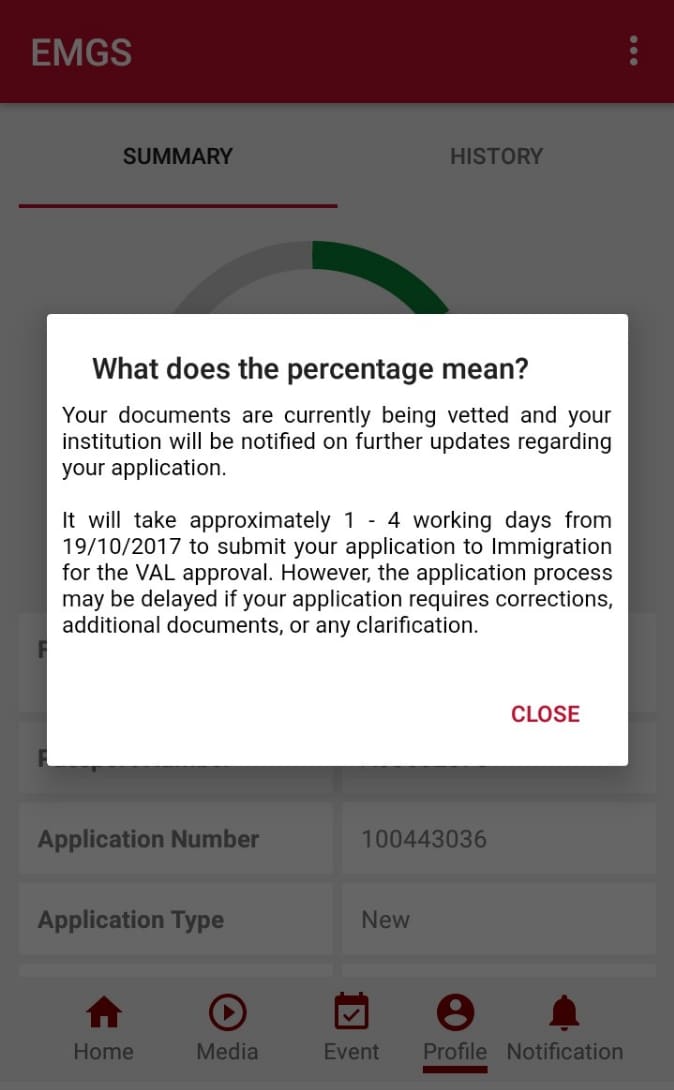This screenshot has width=674, height=1090.
Task: Open the Event tab
Action: 351,1028
